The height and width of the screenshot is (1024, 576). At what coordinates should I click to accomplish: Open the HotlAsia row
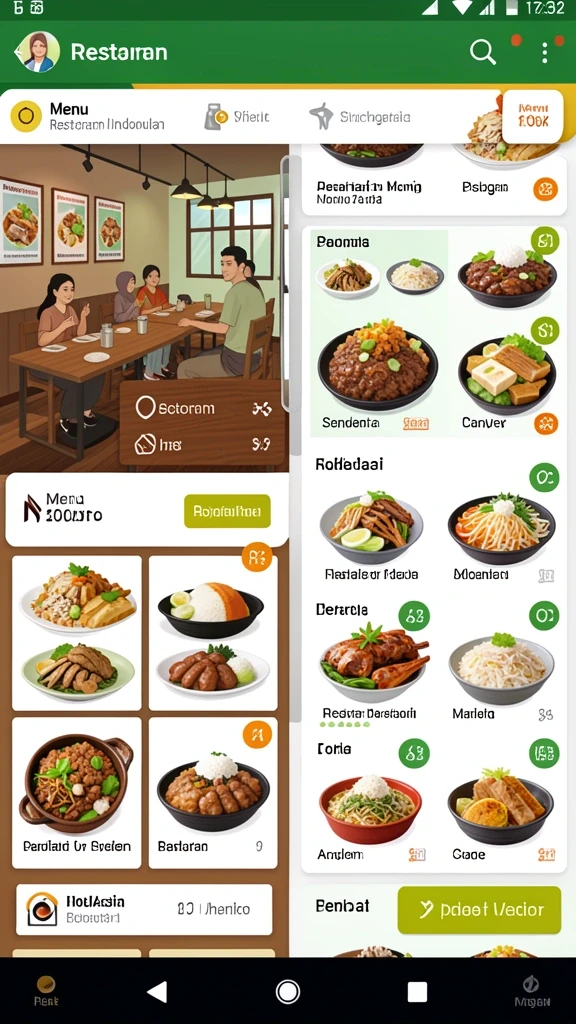(x=144, y=909)
